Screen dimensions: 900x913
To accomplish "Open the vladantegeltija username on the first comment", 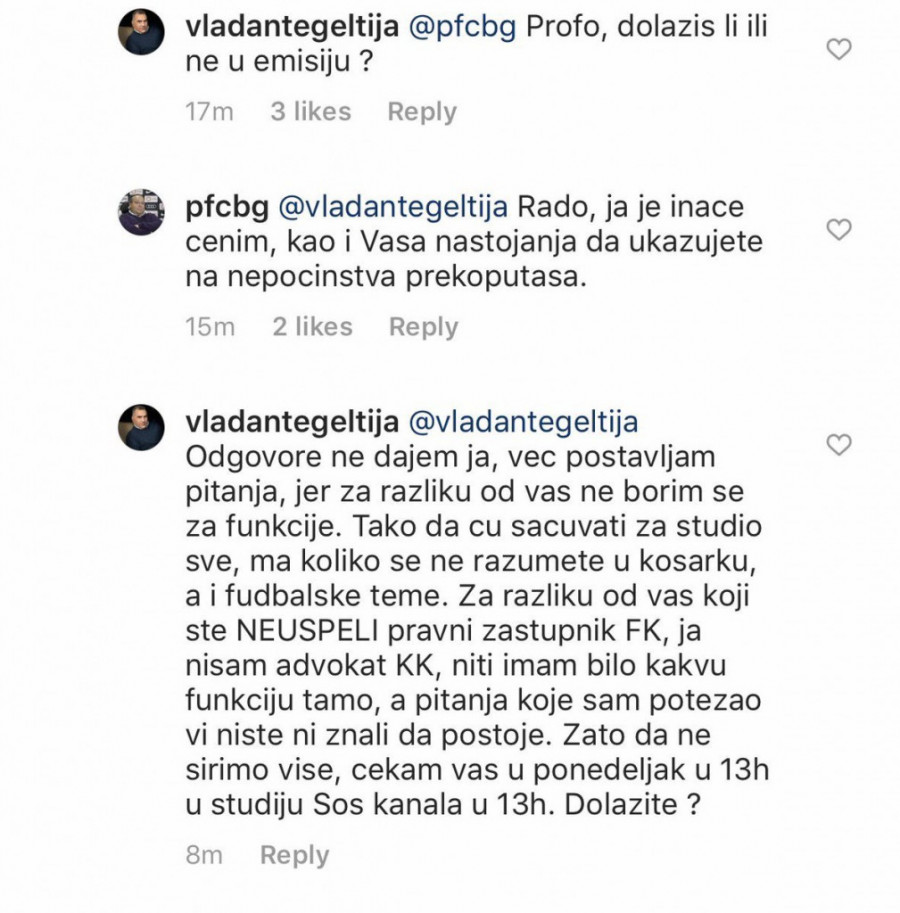I will (x=293, y=27).
